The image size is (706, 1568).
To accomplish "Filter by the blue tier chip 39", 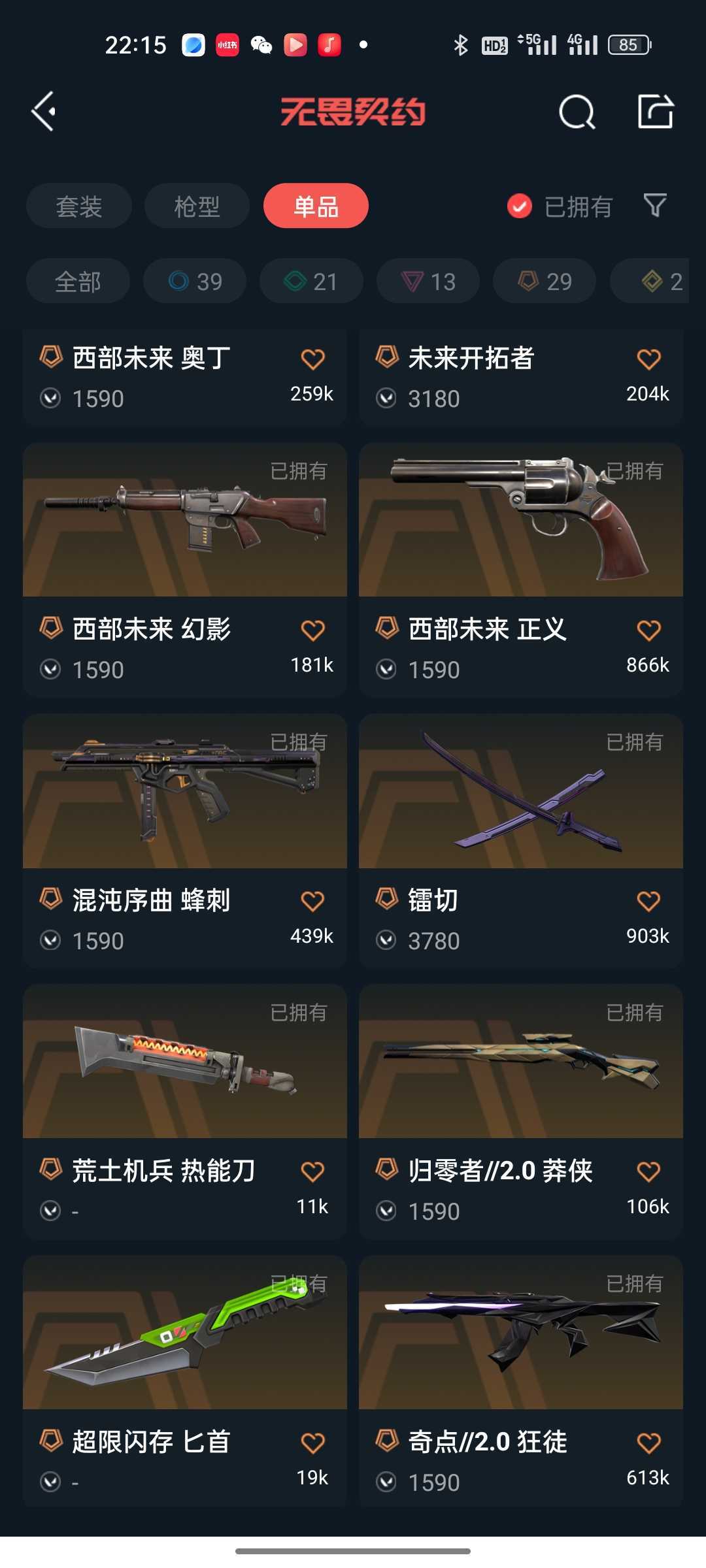I will [x=195, y=282].
